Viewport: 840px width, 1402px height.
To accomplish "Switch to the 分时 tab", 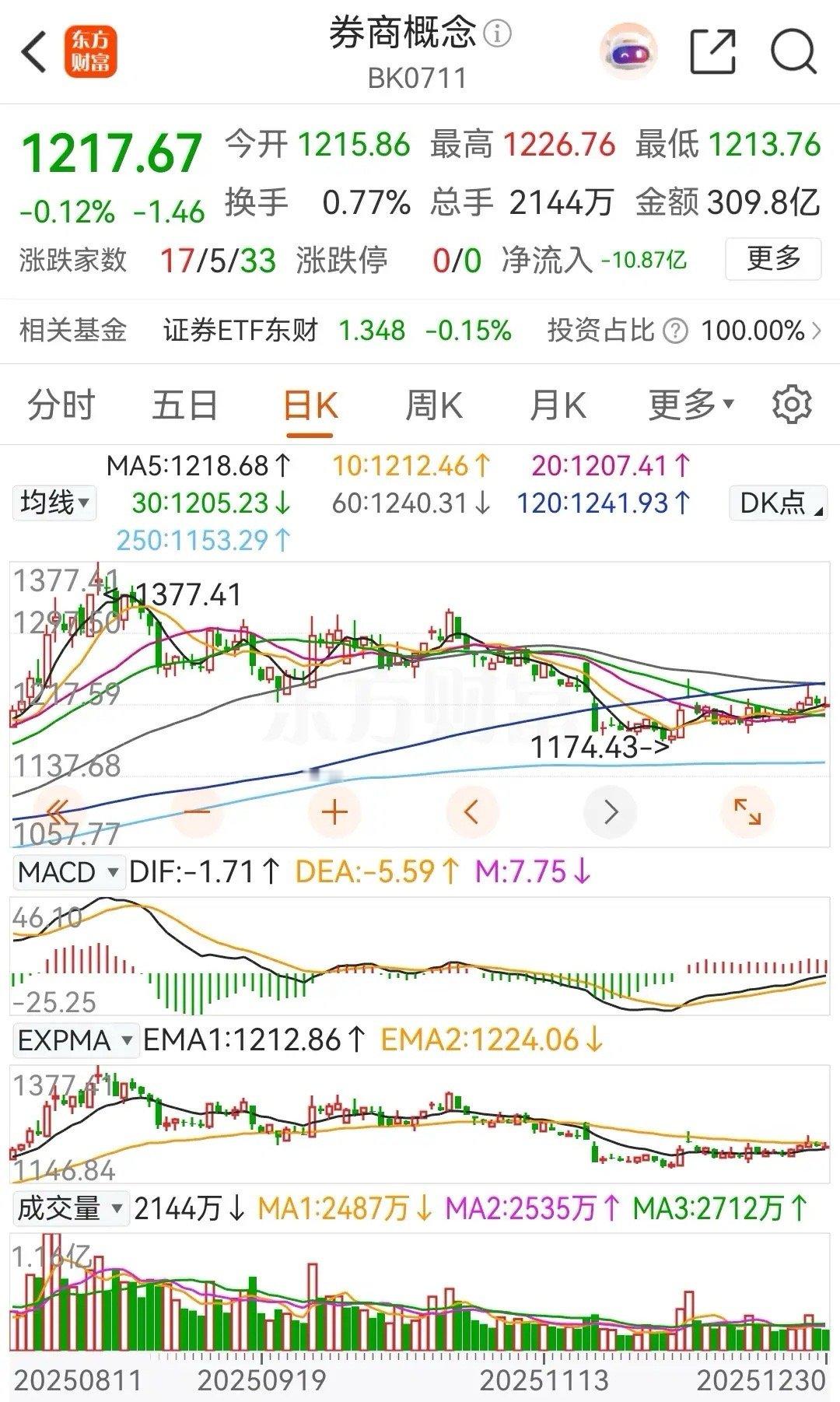I will pos(61,405).
